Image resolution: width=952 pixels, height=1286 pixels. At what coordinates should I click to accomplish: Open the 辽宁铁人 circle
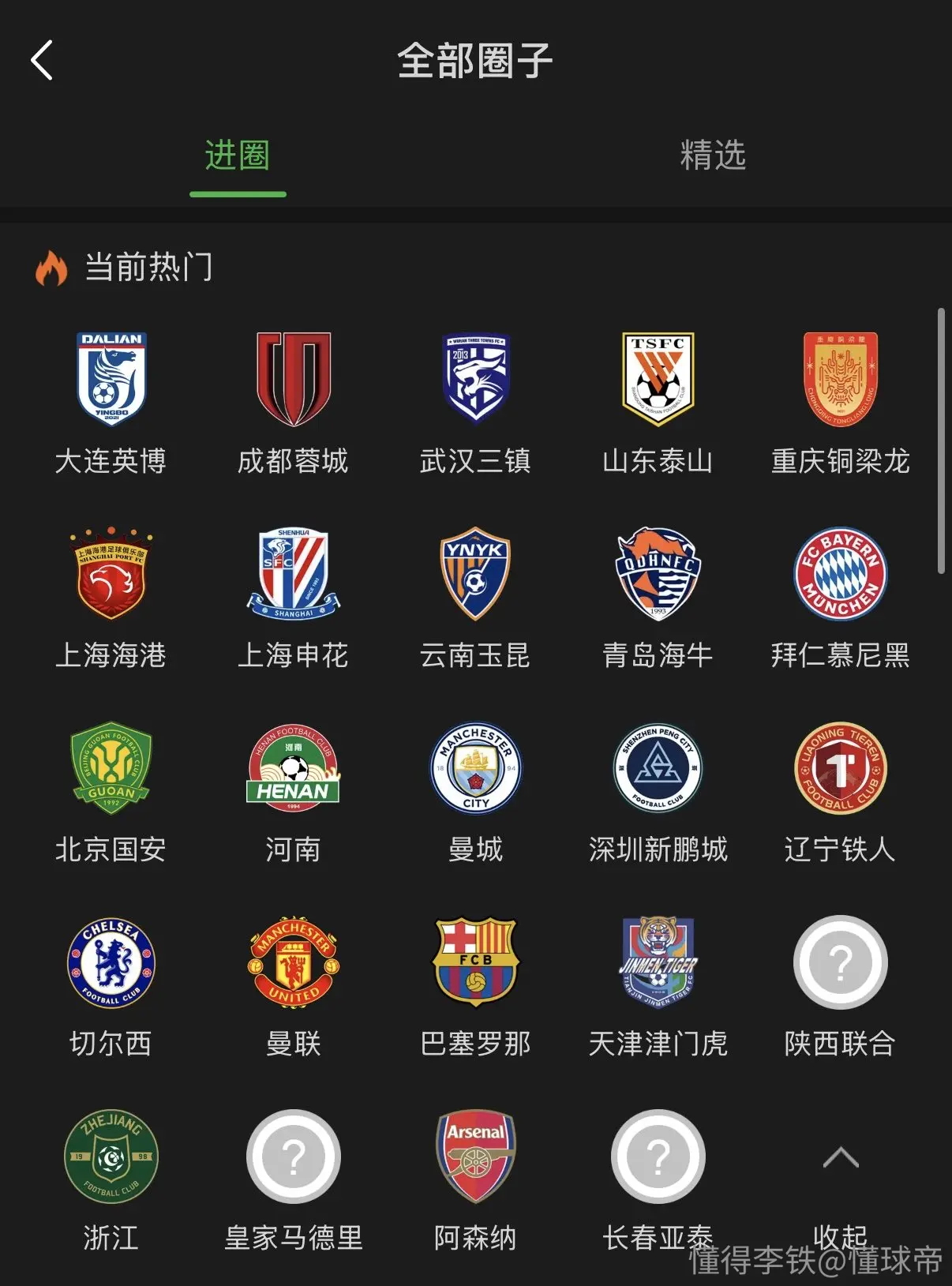point(840,792)
